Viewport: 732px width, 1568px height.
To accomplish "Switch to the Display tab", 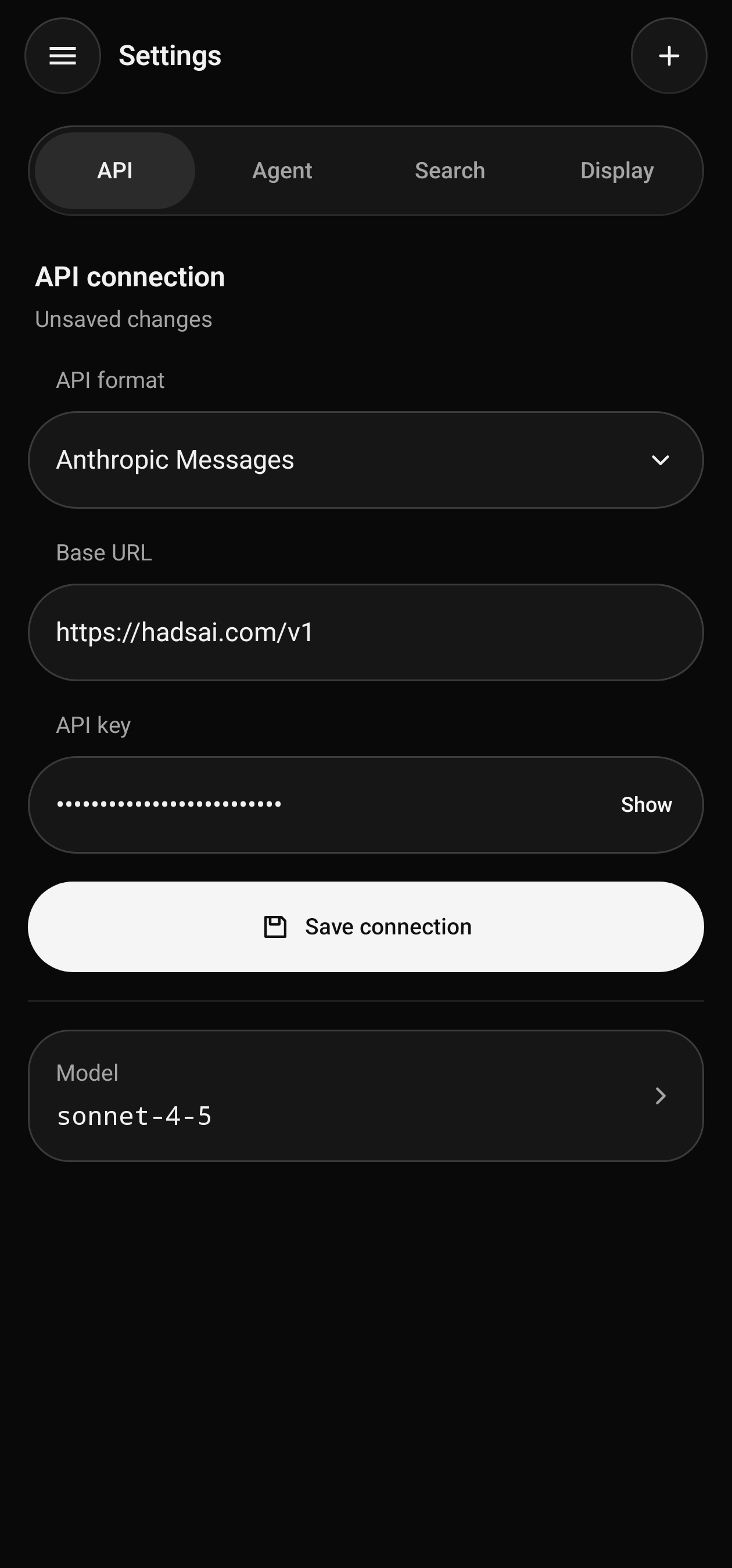I will point(617,171).
